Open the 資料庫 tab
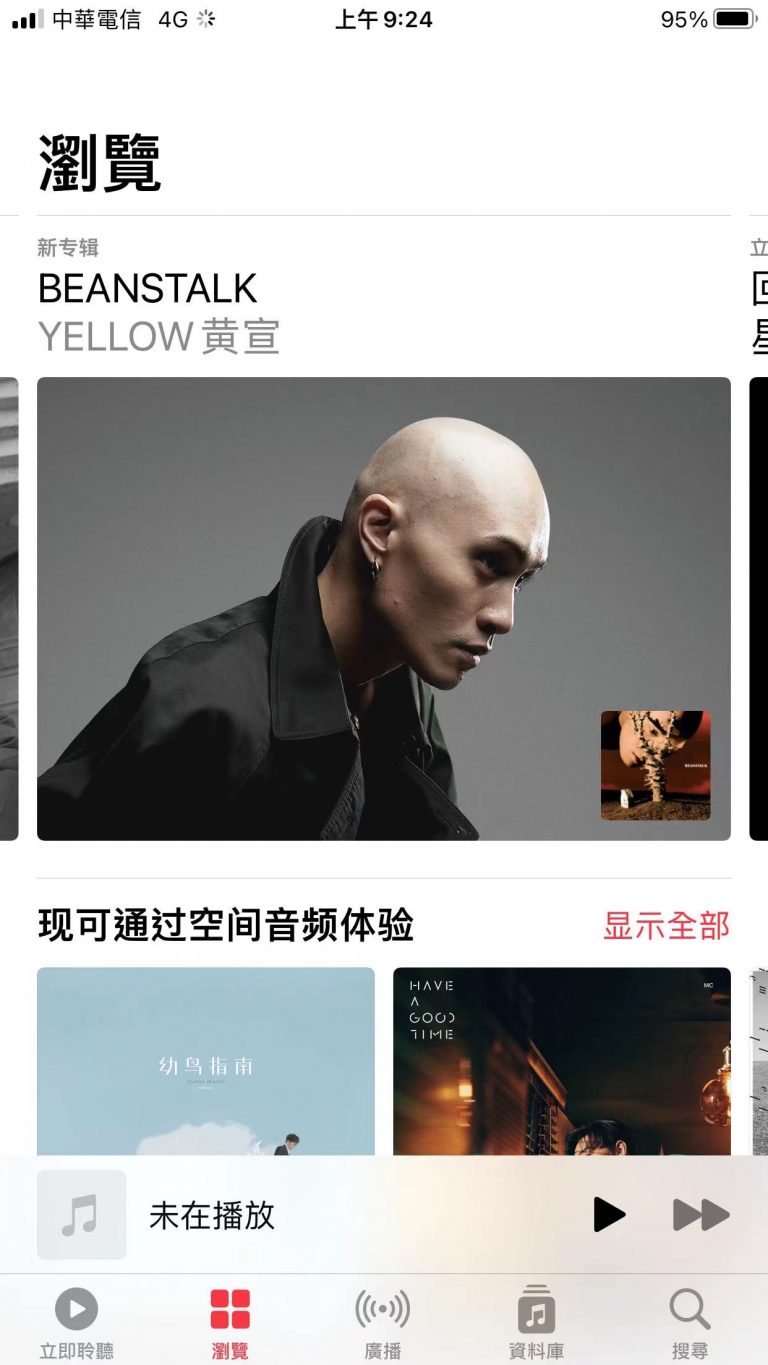This screenshot has height=1365, width=768. tap(536, 1323)
